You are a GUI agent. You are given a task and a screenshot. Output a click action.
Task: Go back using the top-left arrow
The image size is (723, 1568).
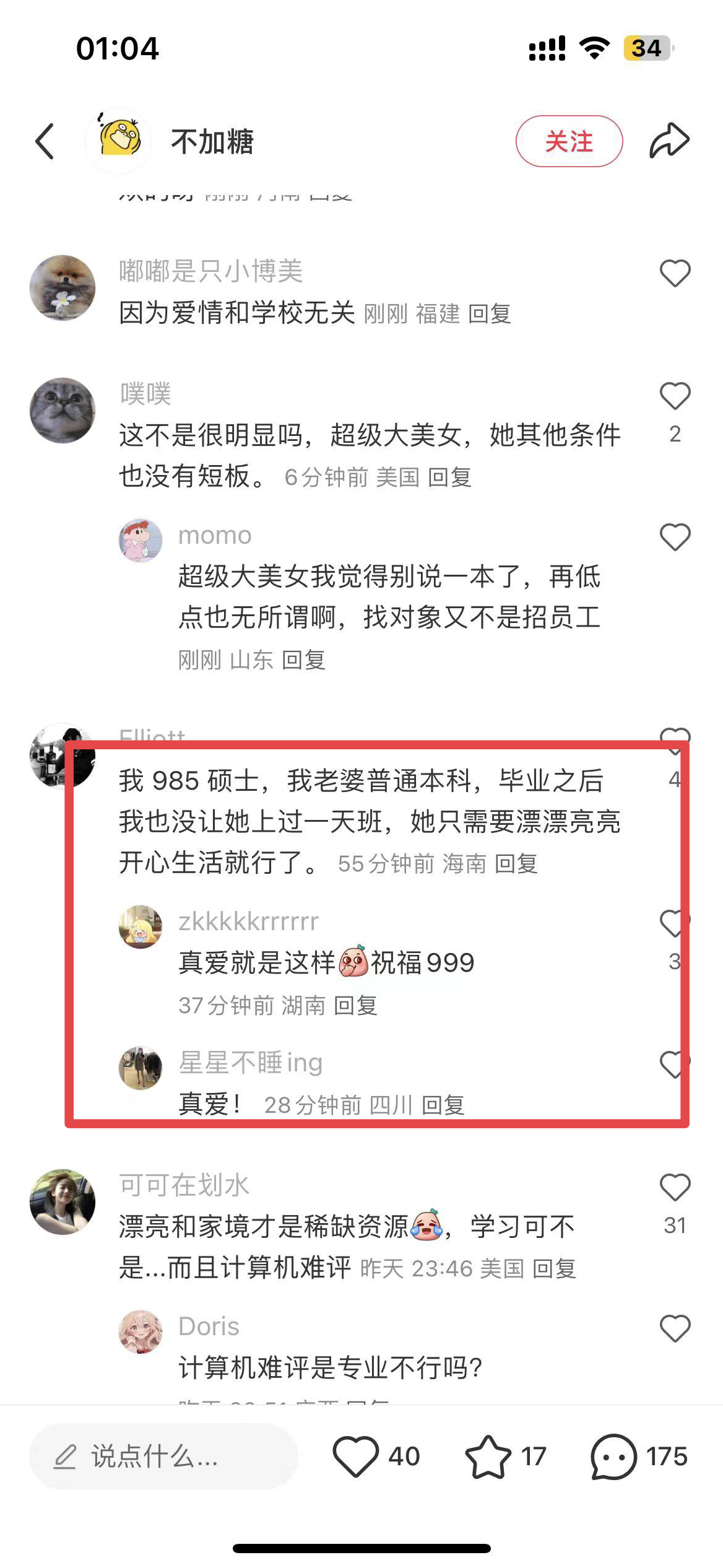click(x=45, y=141)
